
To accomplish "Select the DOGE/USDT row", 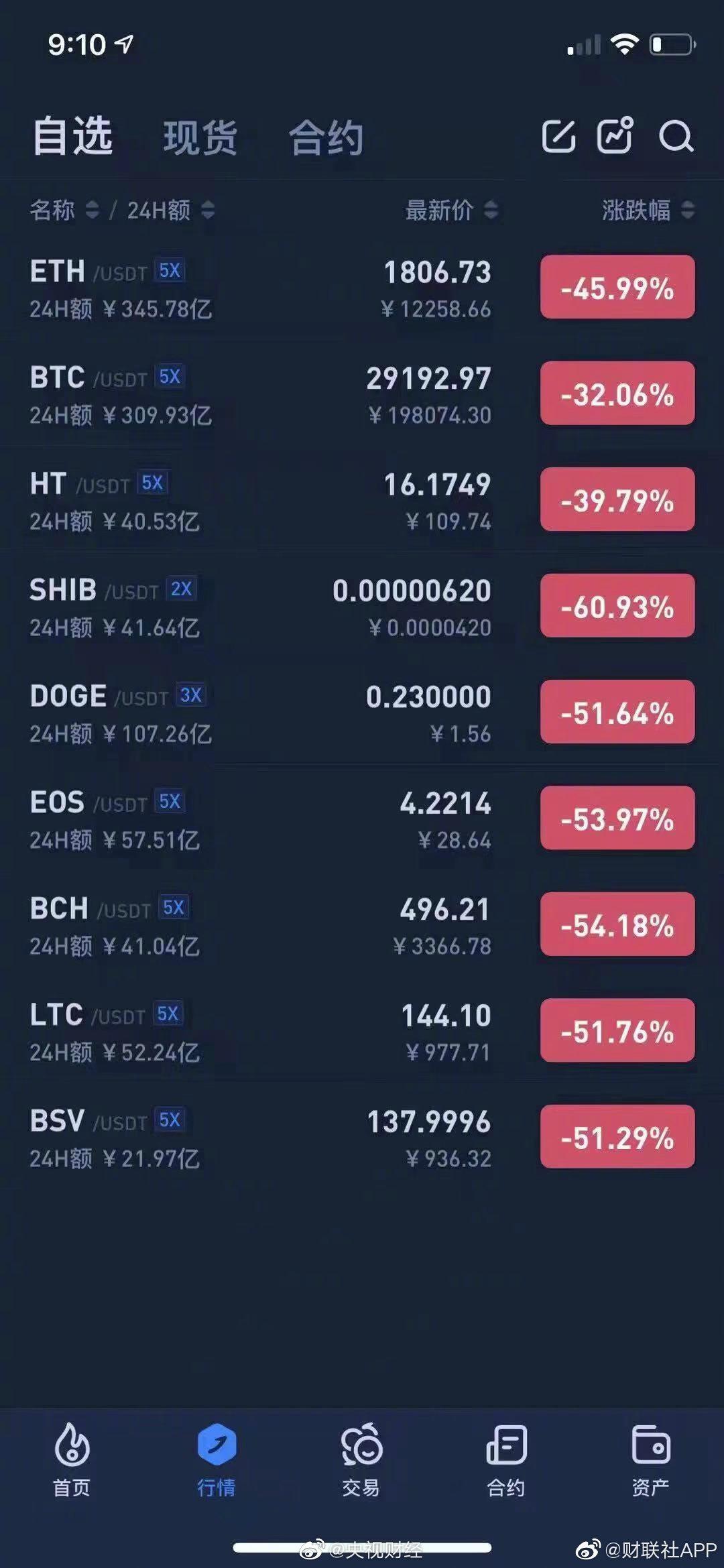I will click(268, 713).
